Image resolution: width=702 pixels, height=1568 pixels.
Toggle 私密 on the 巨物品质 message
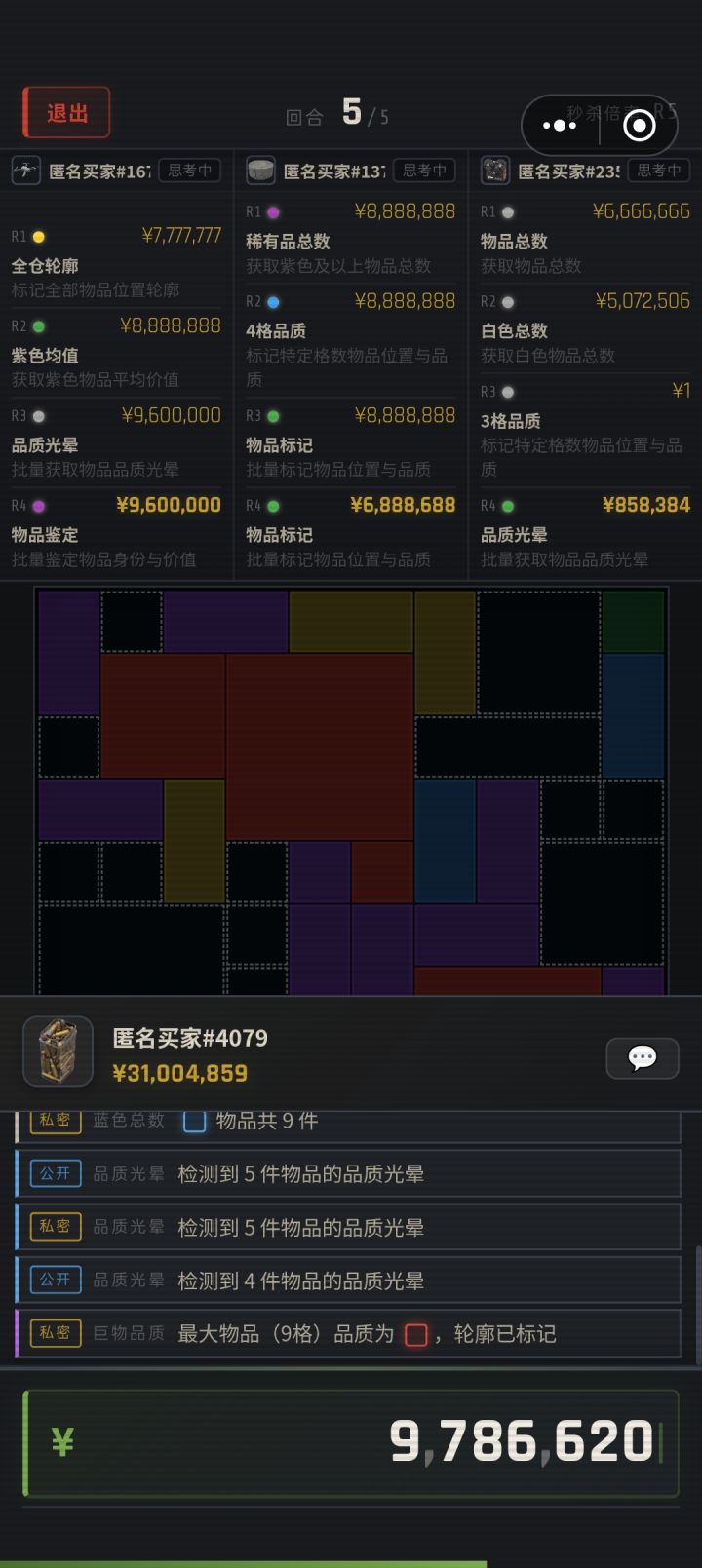pos(55,1333)
